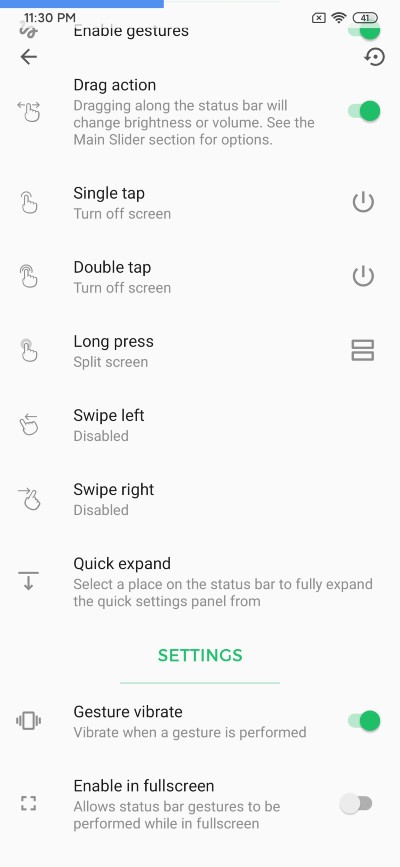Turn off the Drag action switch
This screenshot has width=400, height=867.
(x=364, y=111)
